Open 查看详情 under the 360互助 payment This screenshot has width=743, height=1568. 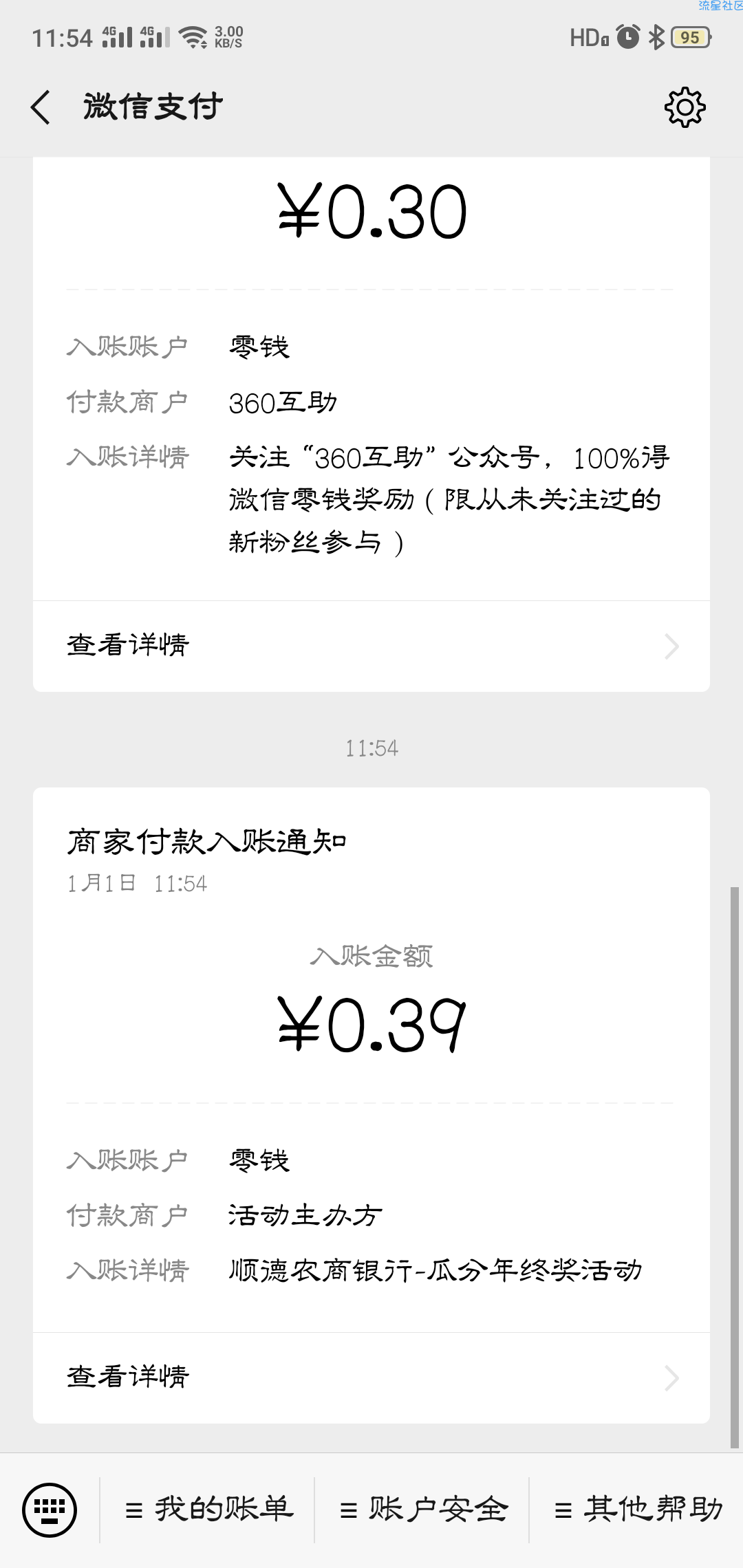tap(371, 646)
